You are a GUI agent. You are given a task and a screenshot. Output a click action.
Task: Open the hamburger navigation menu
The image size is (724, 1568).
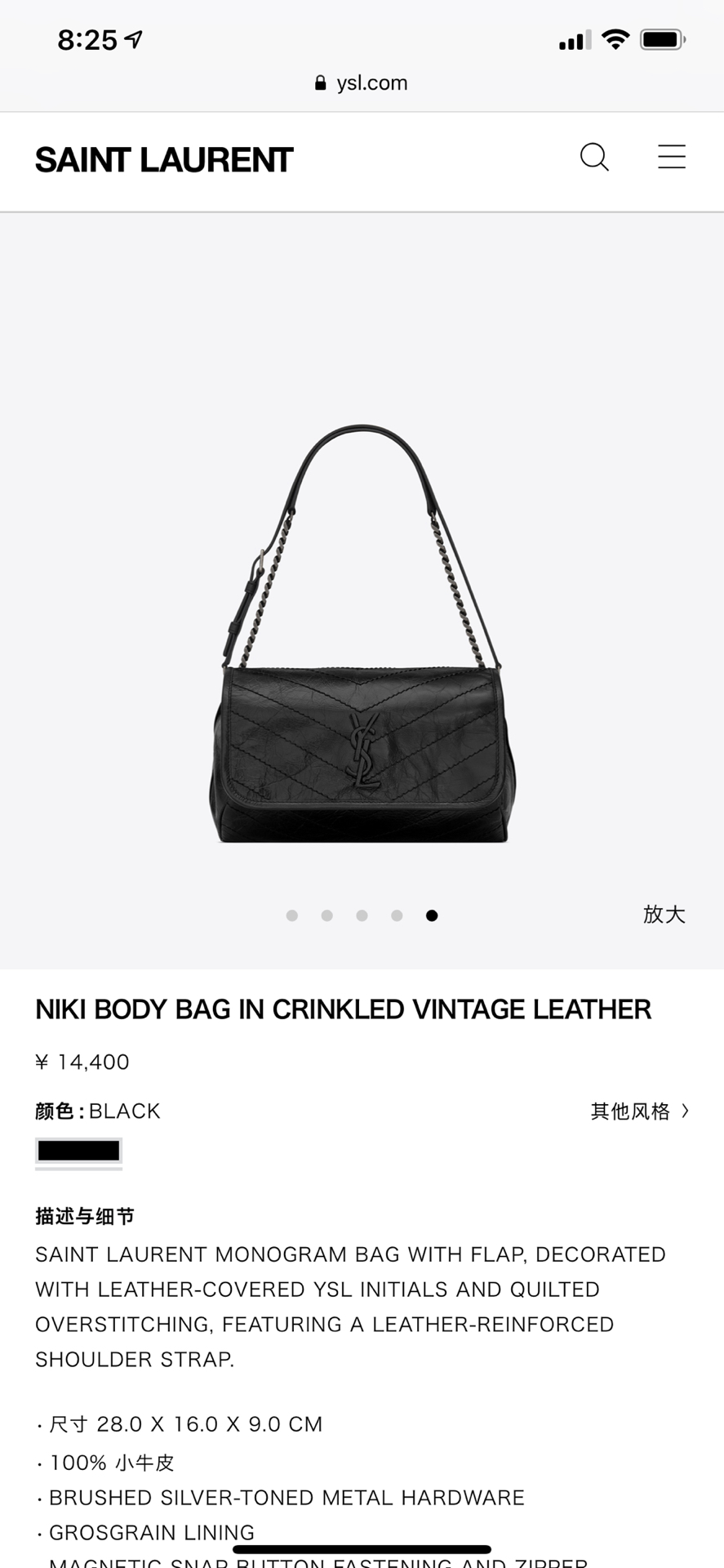click(x=671, y=157)
